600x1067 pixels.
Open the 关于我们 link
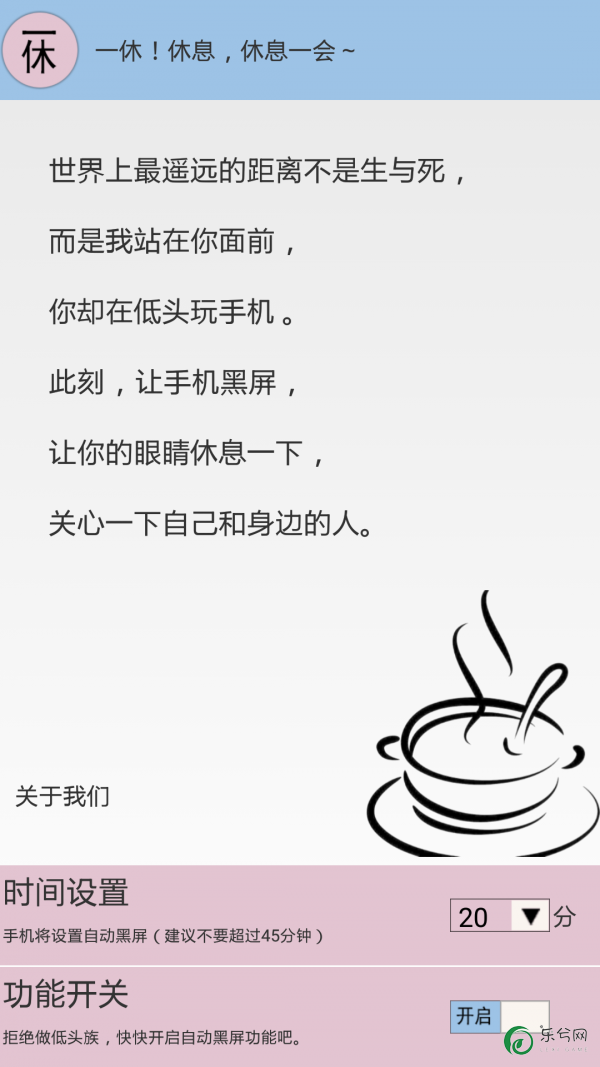point(62,797)
